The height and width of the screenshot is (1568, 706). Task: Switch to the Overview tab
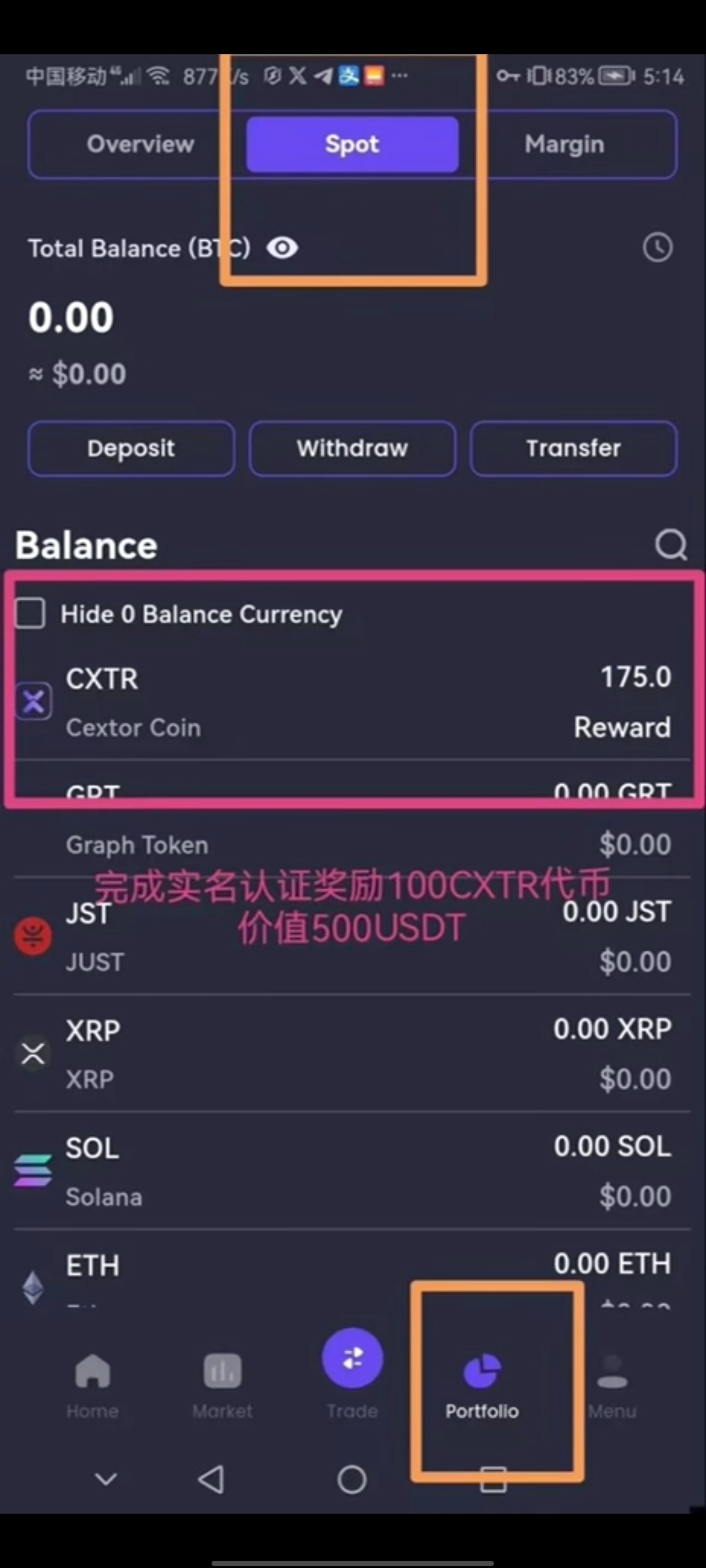(141, 144)
